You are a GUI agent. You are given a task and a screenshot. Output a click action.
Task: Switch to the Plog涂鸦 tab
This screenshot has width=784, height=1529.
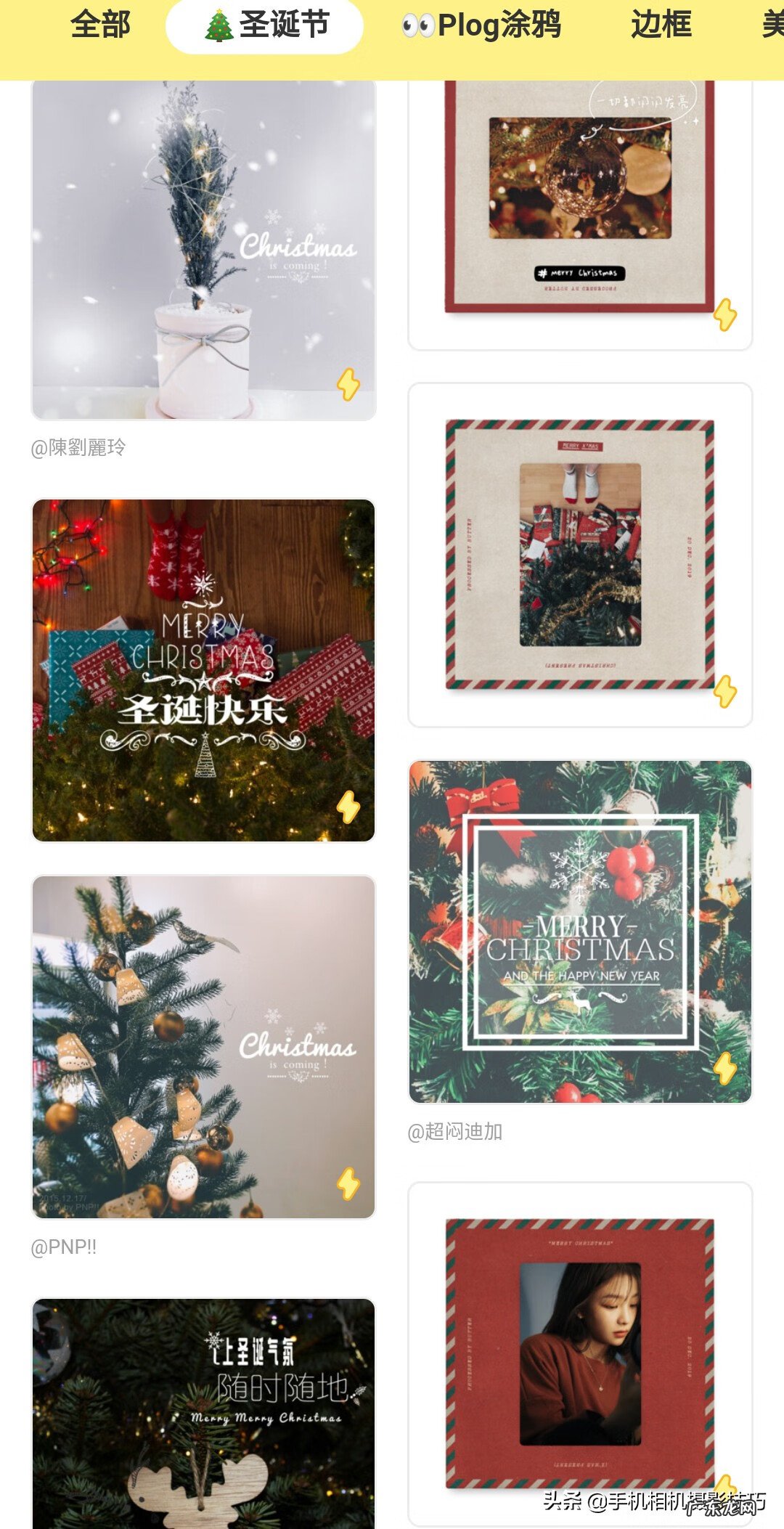(482, 25)
